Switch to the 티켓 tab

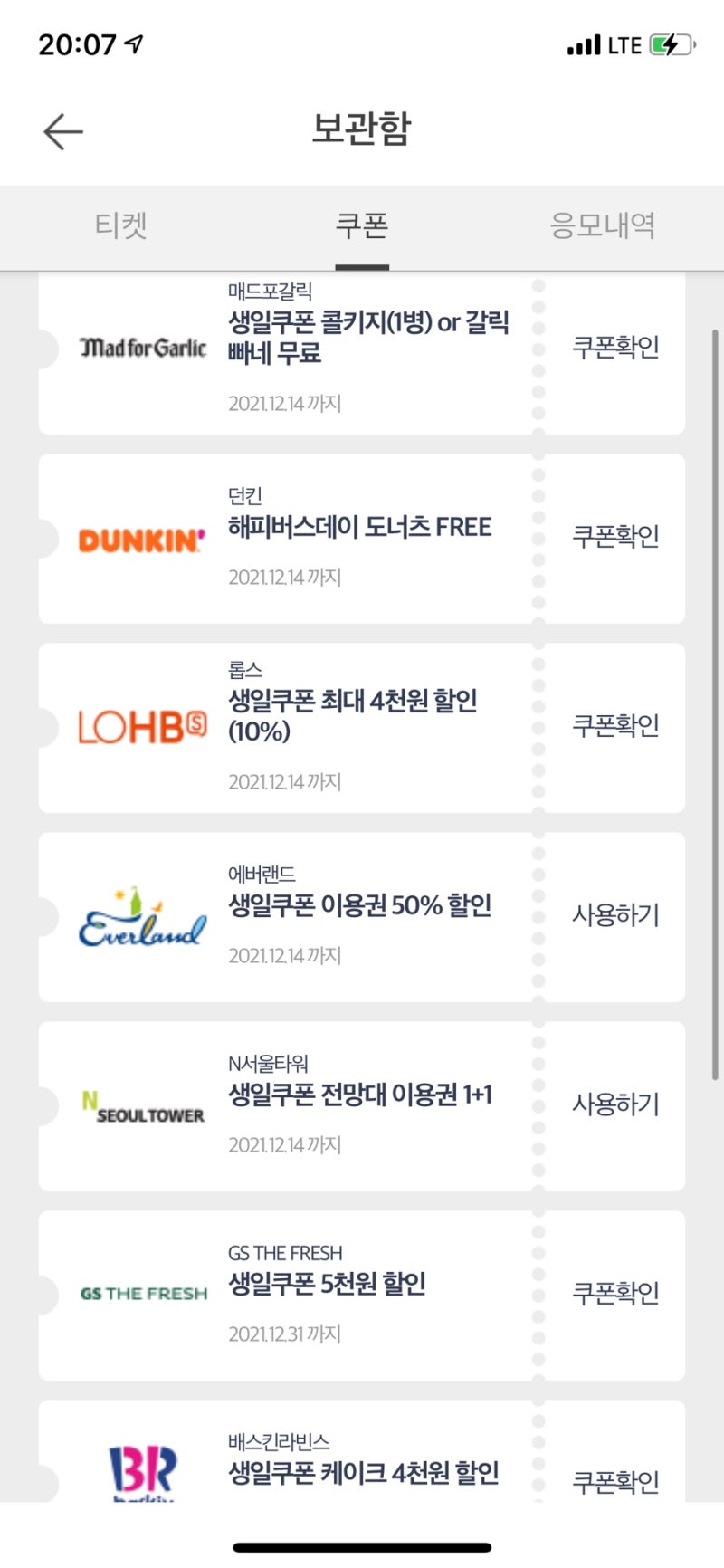pyautogui.click(x=120, y=225)
